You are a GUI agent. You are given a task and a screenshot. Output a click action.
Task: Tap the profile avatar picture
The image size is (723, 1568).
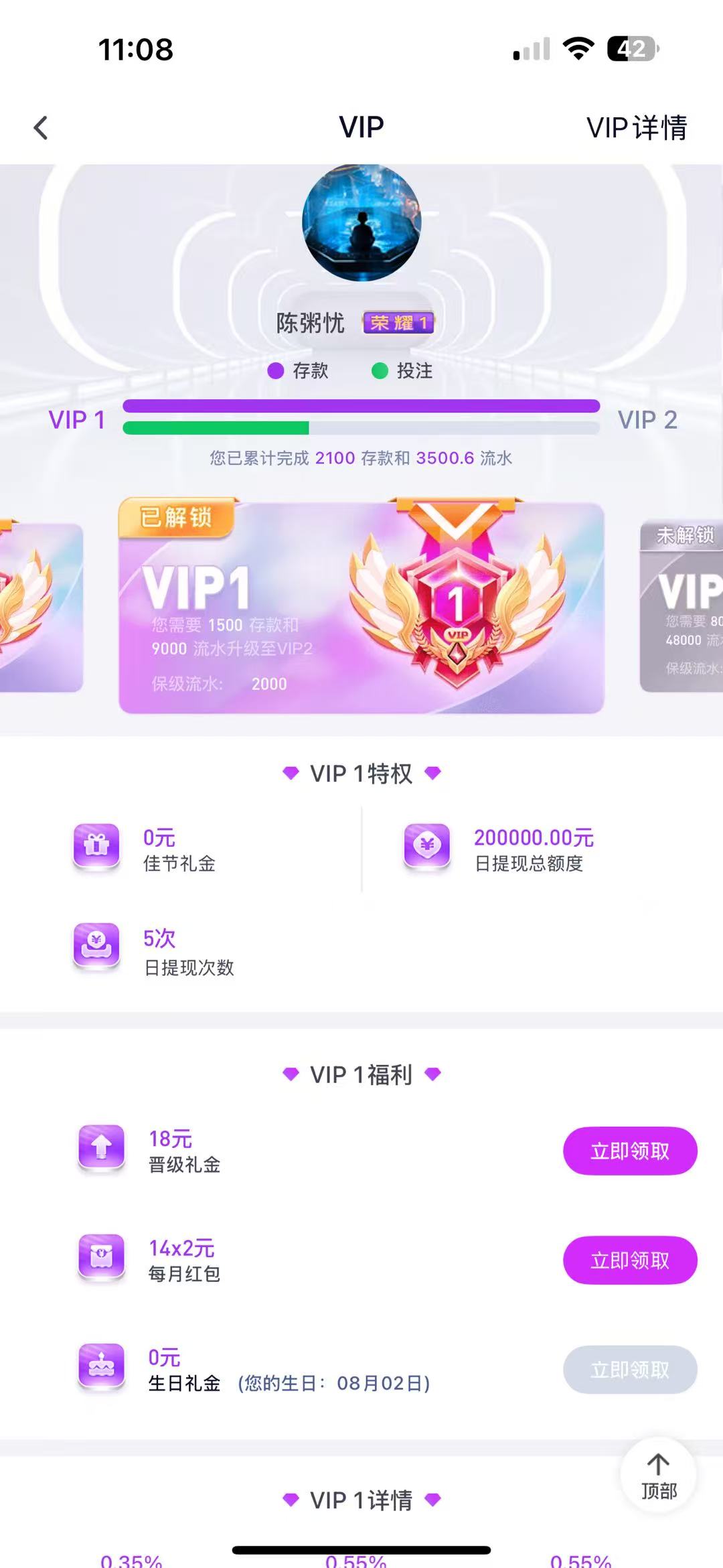(361, 223)
